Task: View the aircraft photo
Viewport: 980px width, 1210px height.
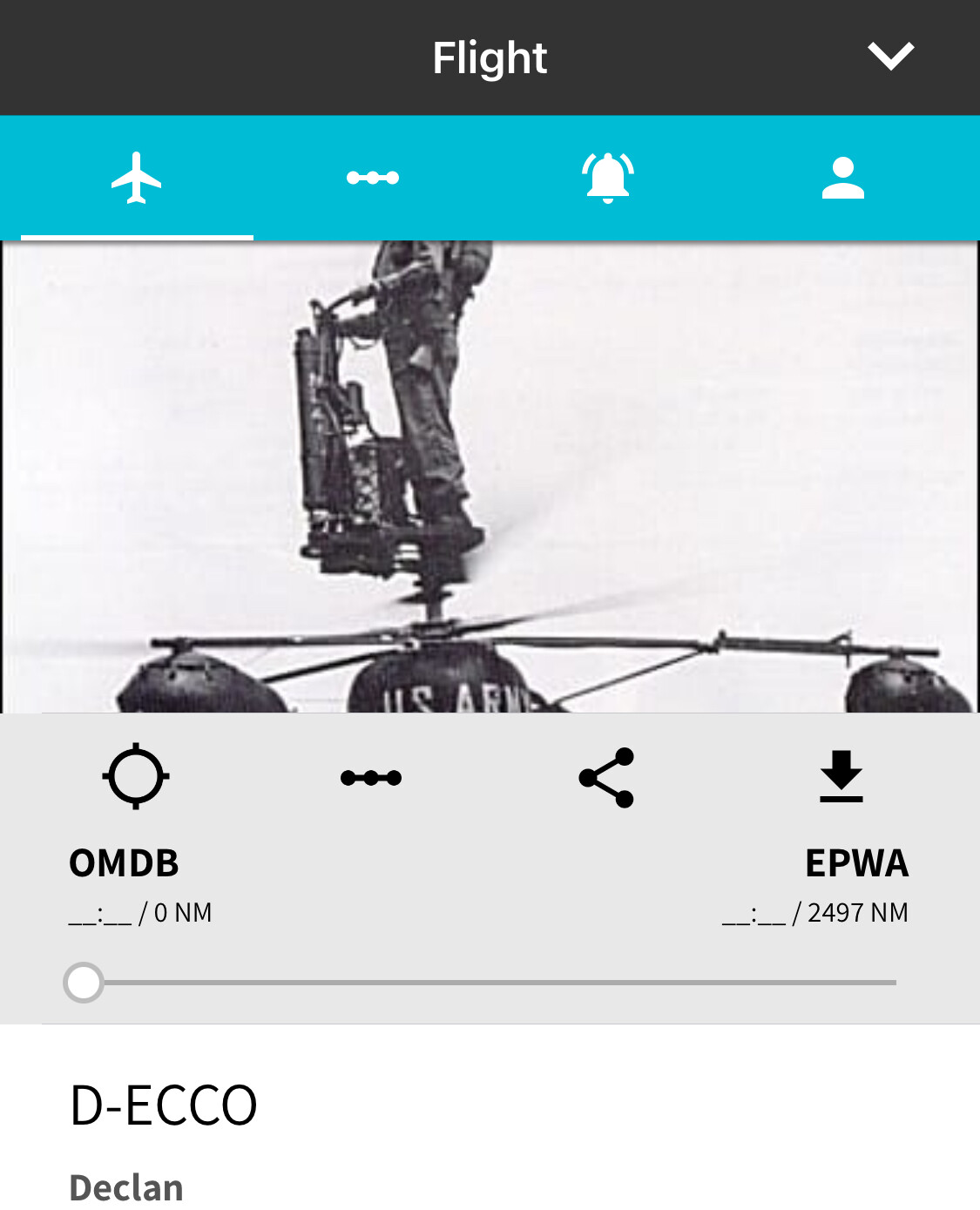Action: pos(490,477)
